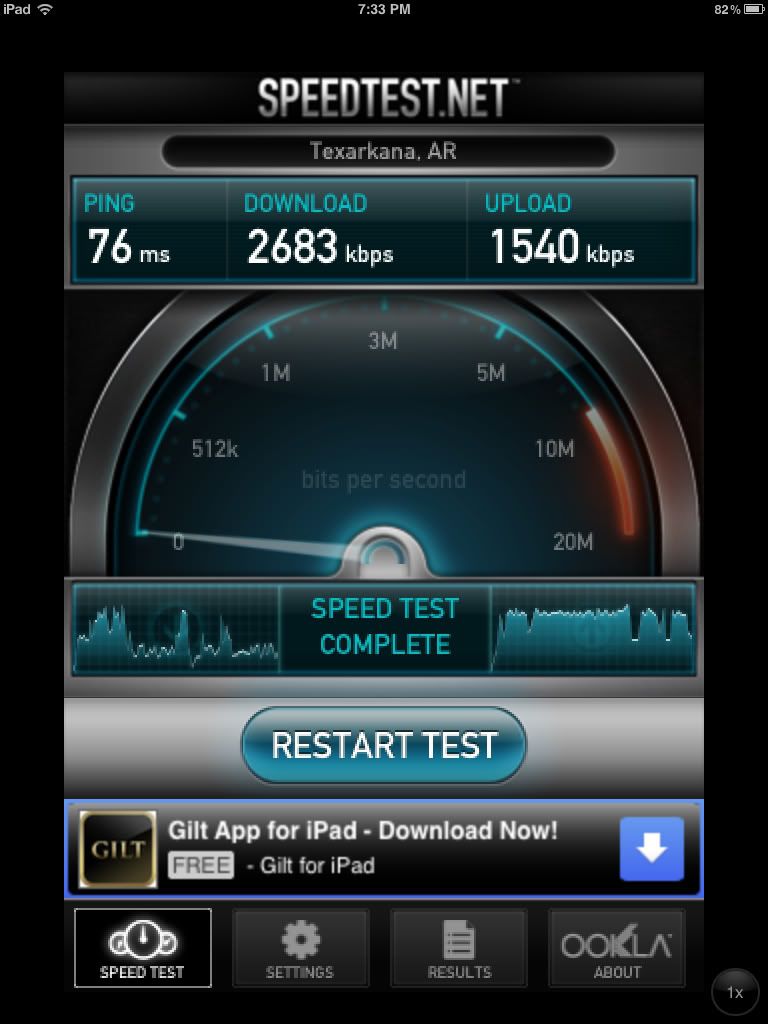Open the Results tab
Viewport: 768px width, 1024px height.
459,948
